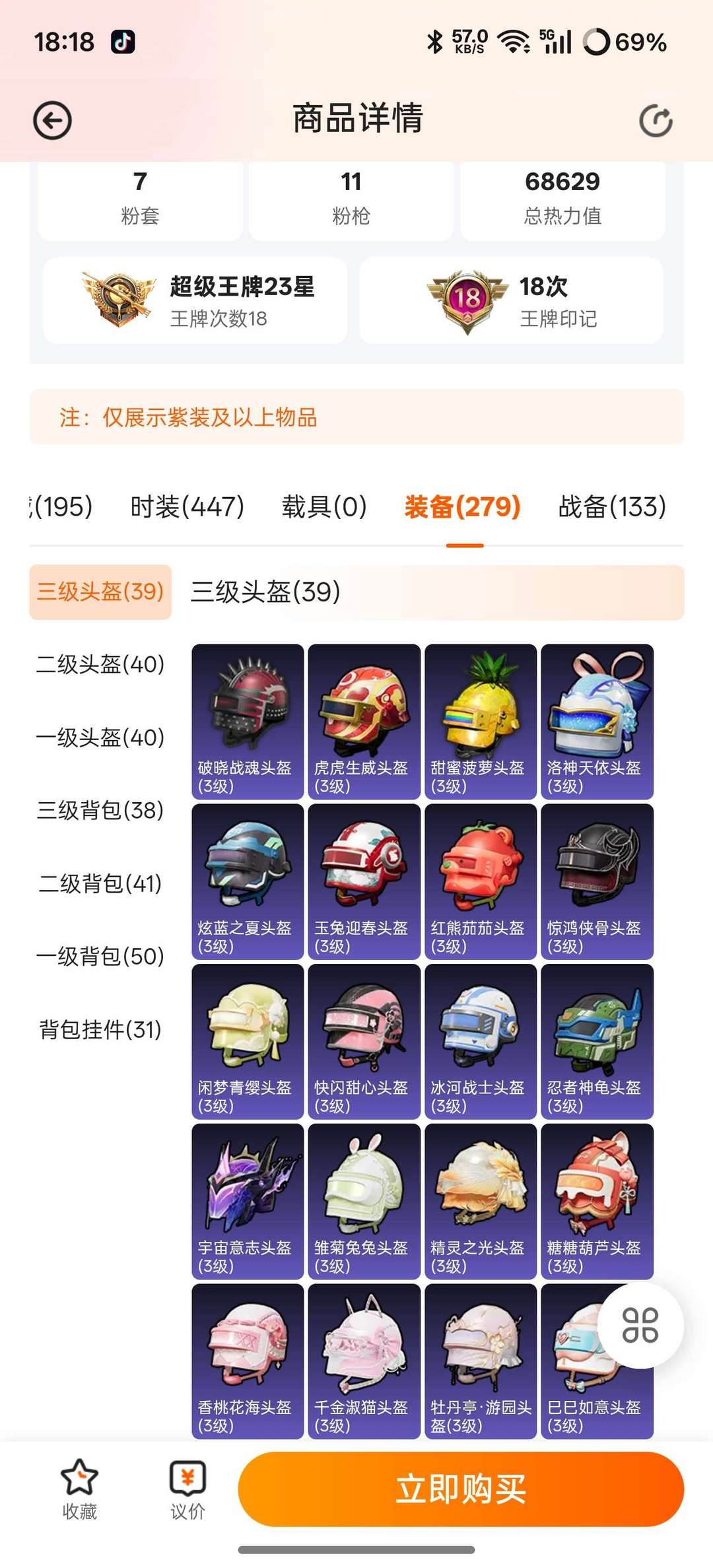
Task: Select the 二级头盔(40) category
Action: (100, 664)
